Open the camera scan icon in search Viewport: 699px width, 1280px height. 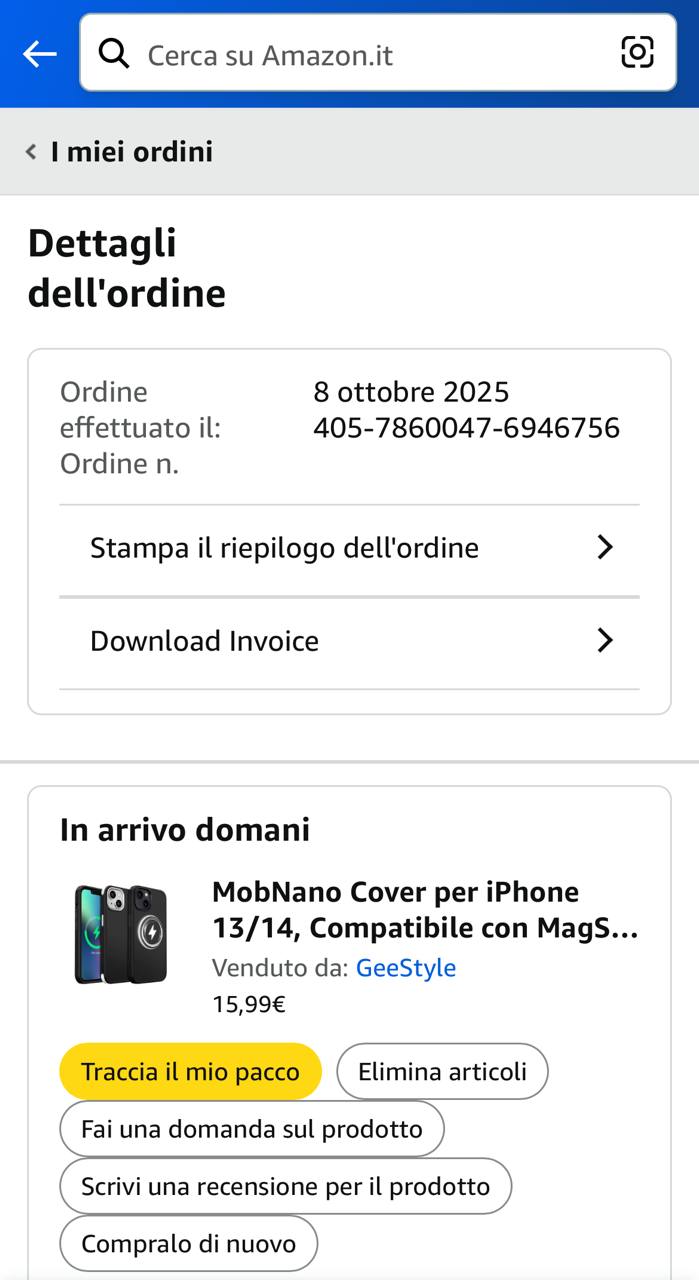tap(637, 52)
